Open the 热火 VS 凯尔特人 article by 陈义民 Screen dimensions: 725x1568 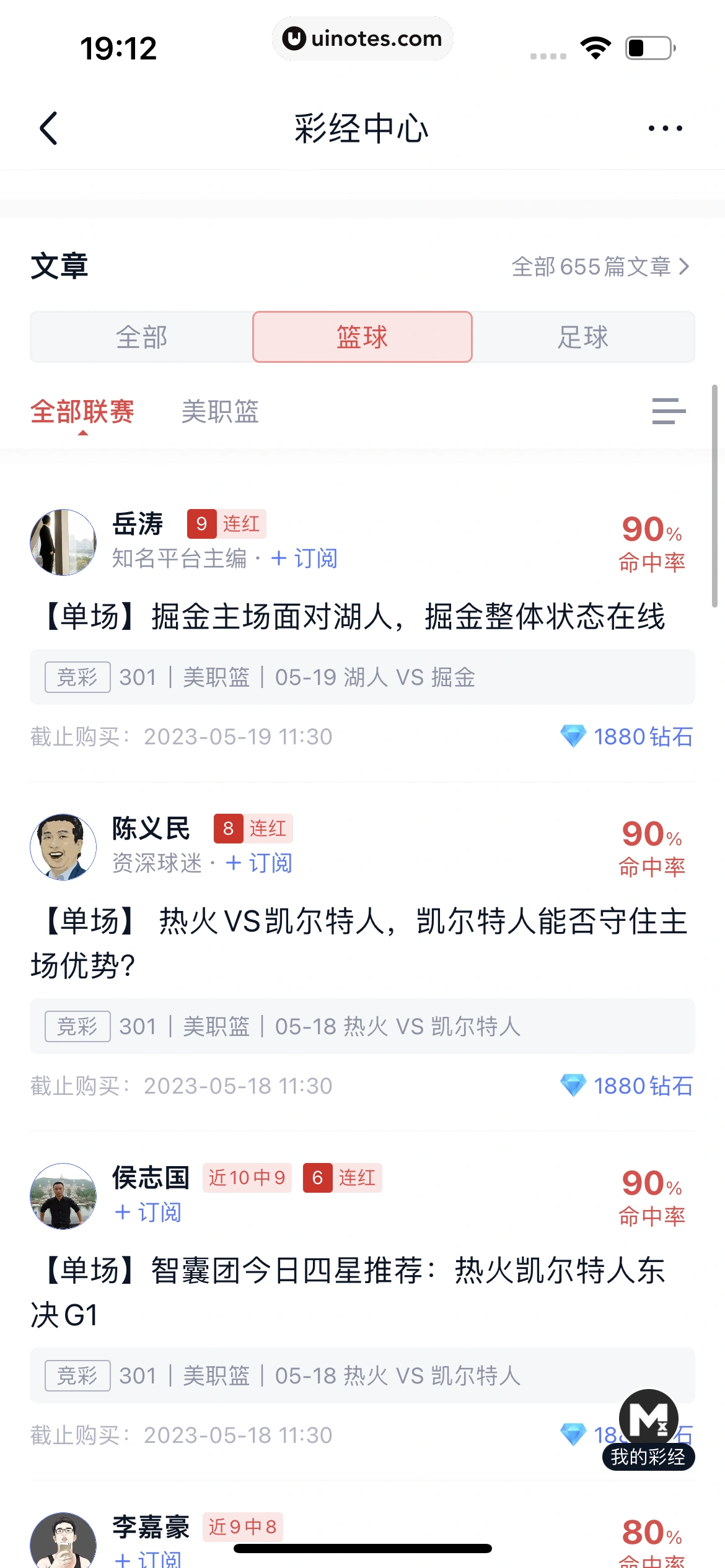point(362,935)
